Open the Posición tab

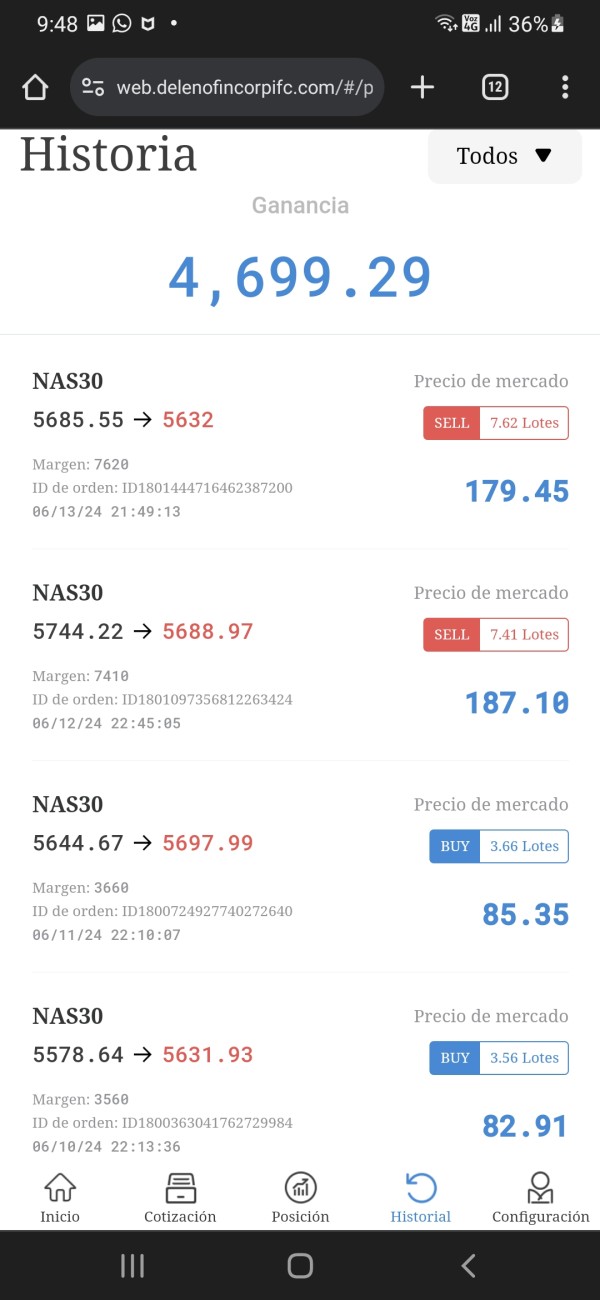(x=300, y=1197)
